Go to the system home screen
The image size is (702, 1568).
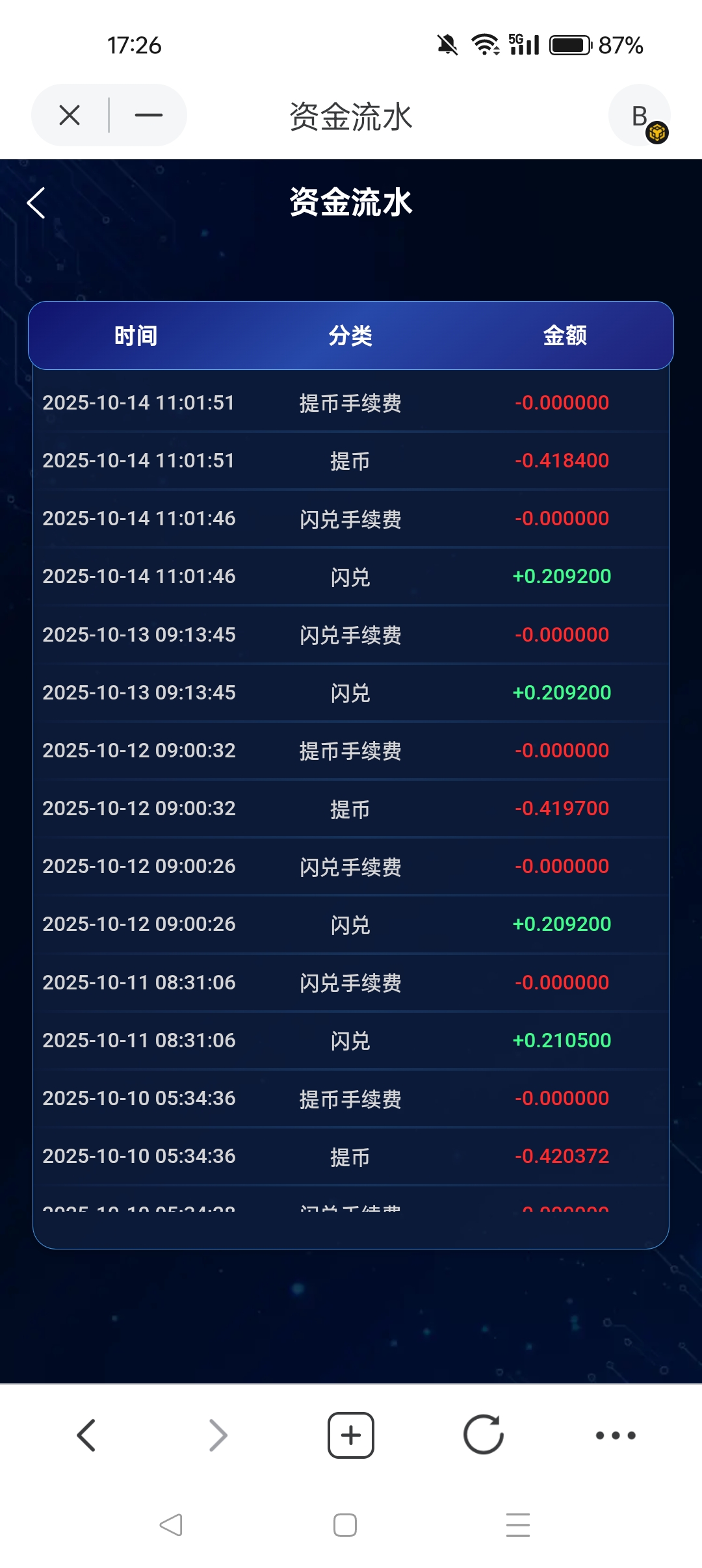pyautogui.click(x=345, y=1525)
